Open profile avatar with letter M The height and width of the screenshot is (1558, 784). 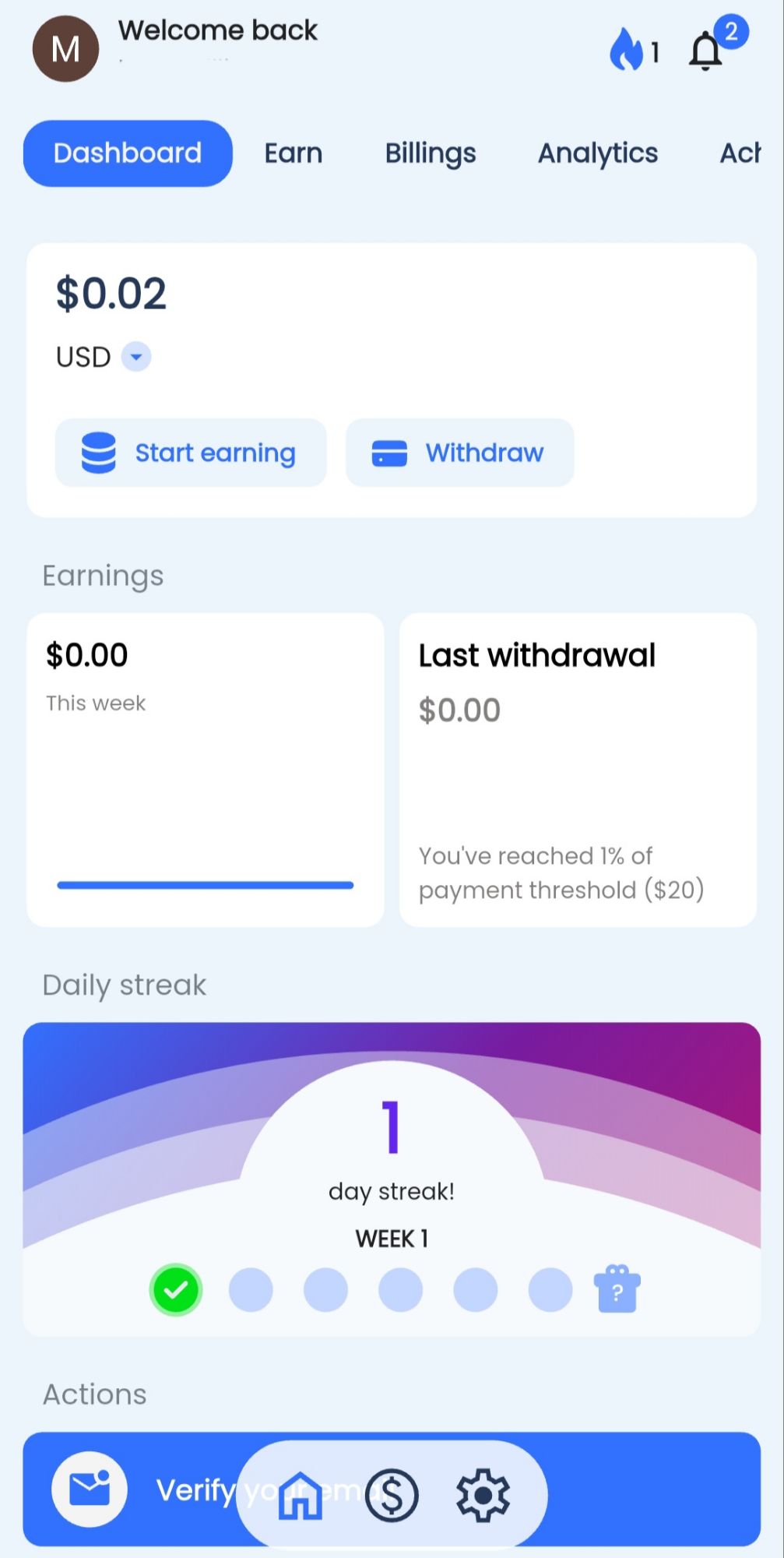pos(65,48)
